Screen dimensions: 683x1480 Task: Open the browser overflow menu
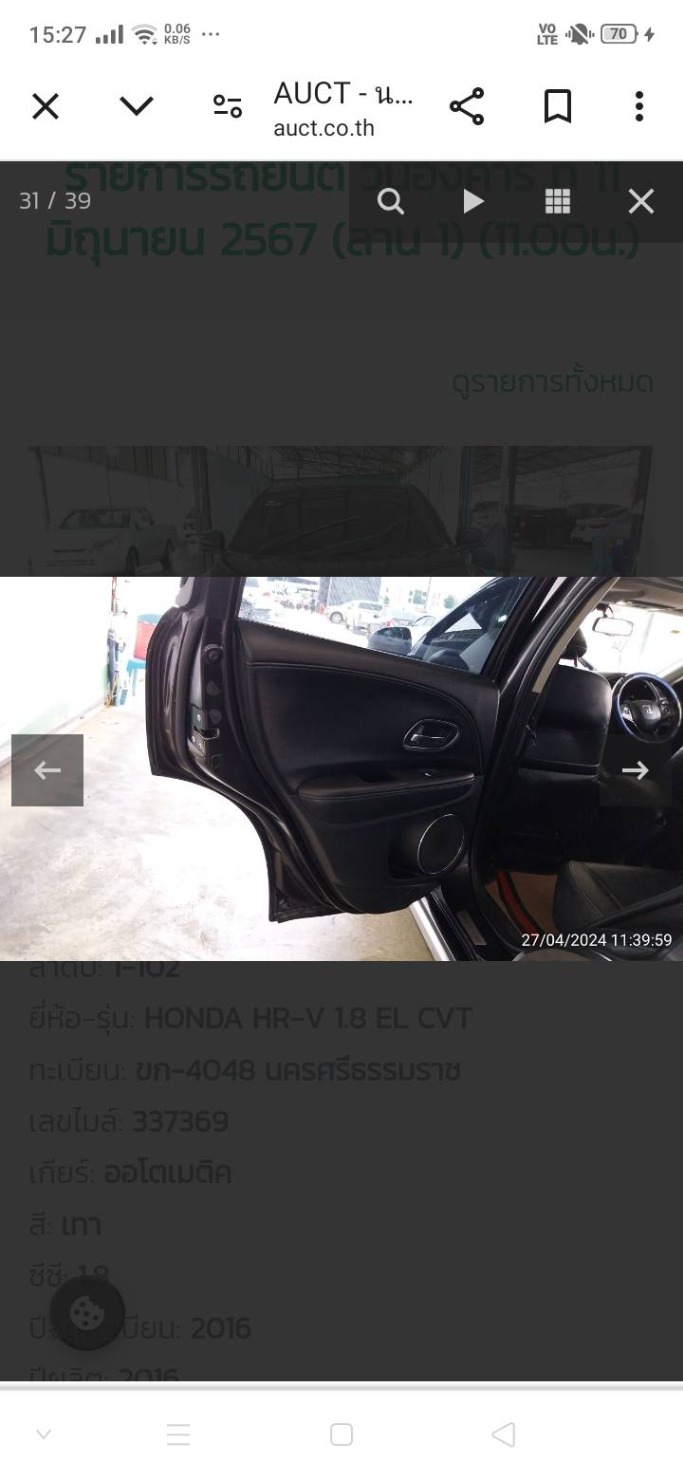pos(639,107)
